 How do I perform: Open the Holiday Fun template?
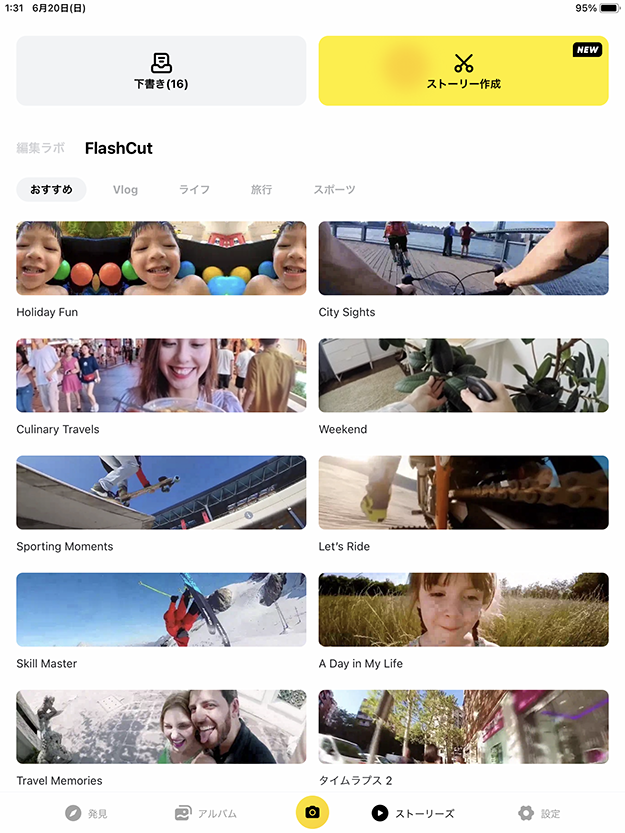(x=161, y=258)
